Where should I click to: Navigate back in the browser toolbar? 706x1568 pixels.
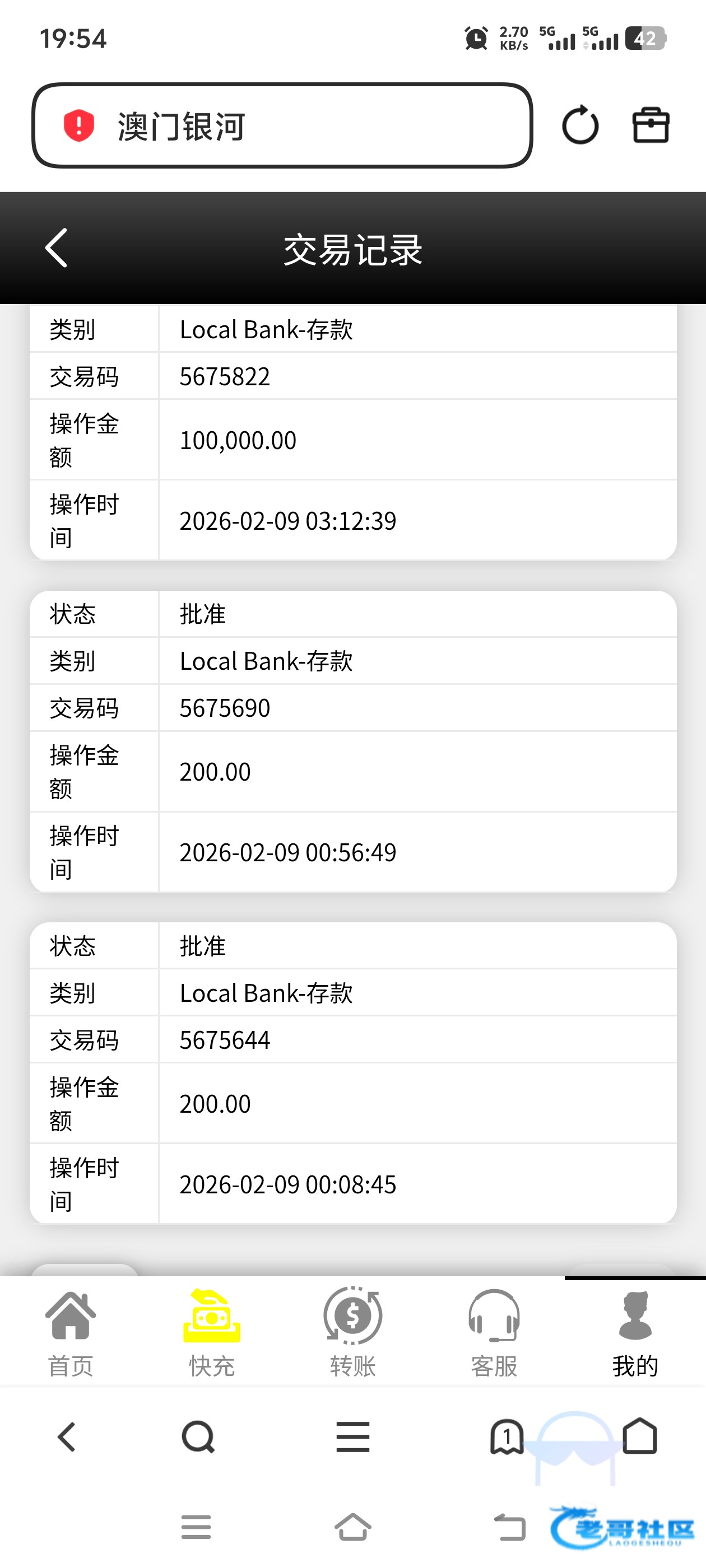(x=66, y=1437)
